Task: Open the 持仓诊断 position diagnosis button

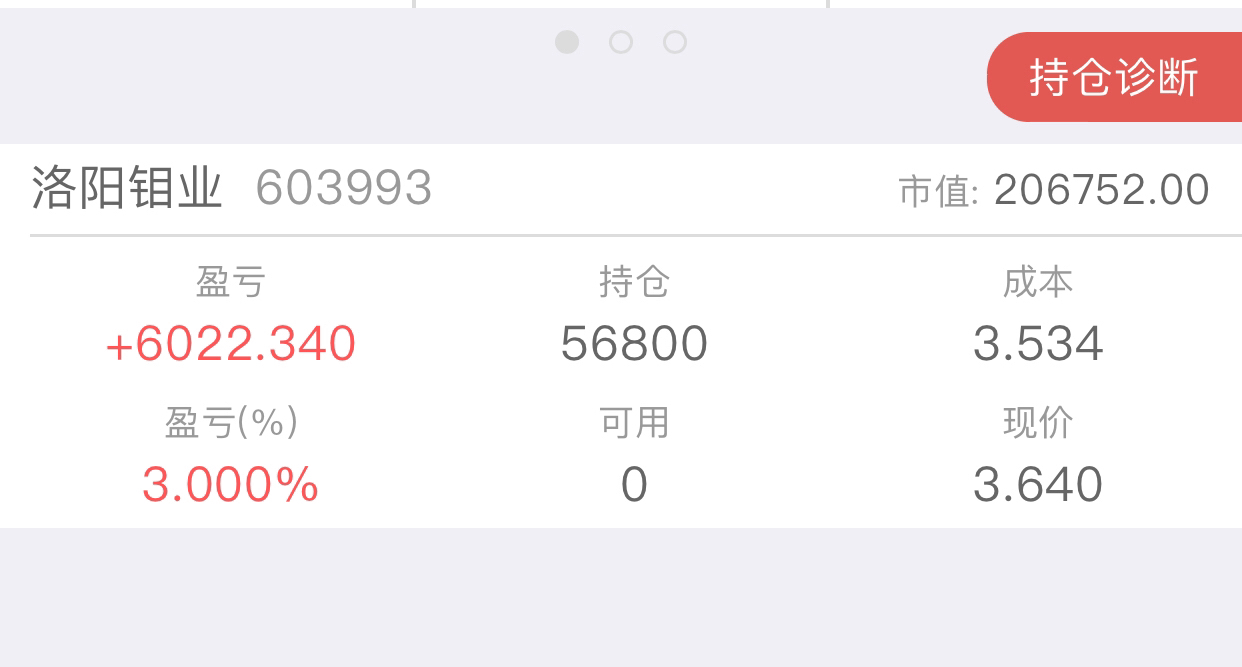Action: click(1113, 77)
